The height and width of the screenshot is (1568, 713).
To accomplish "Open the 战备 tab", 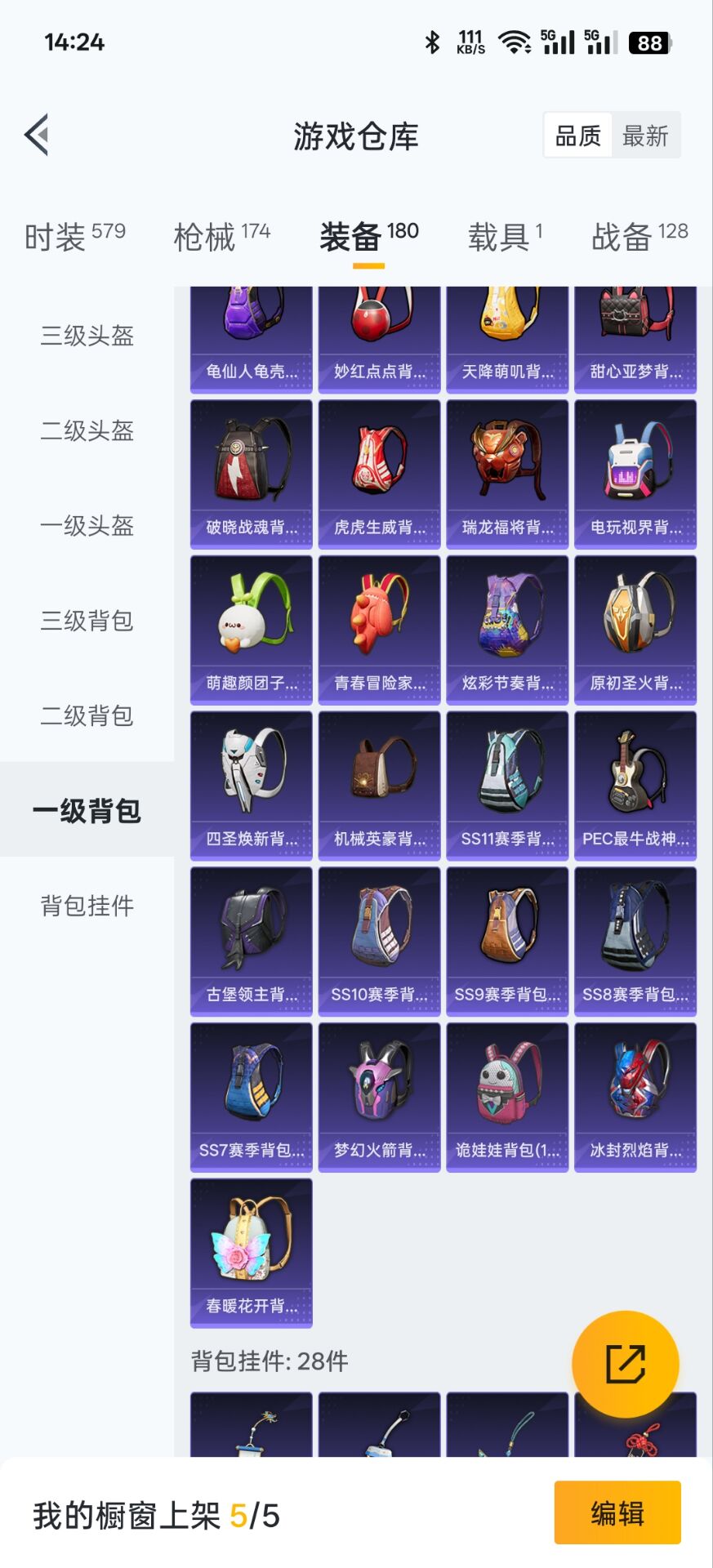I will click(x=639, y=237).
